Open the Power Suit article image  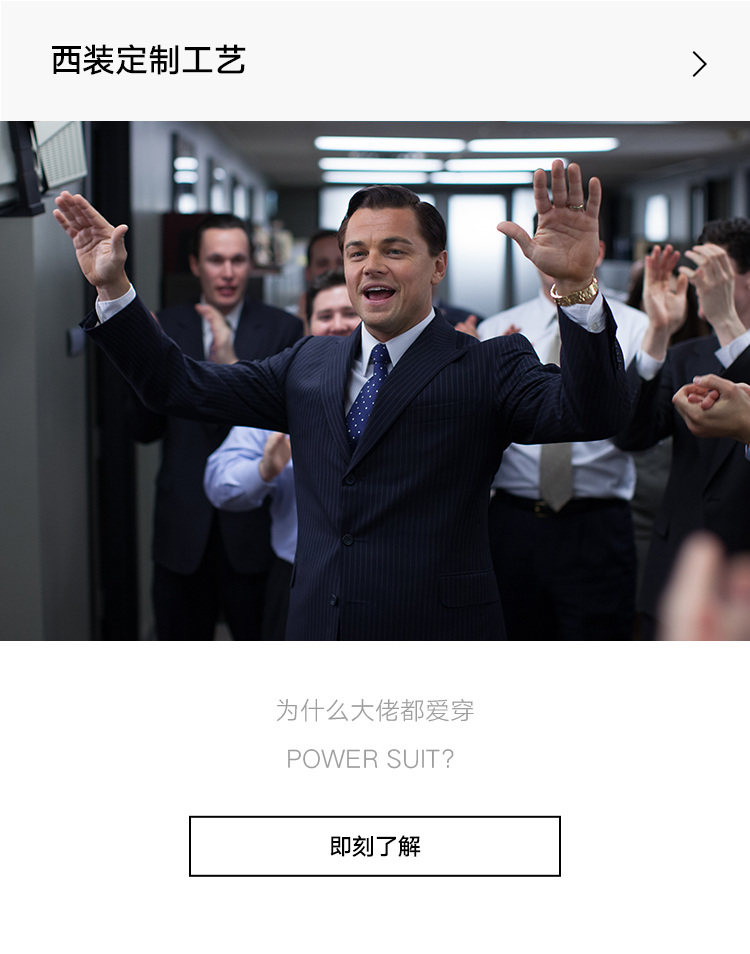click(375, 380)
